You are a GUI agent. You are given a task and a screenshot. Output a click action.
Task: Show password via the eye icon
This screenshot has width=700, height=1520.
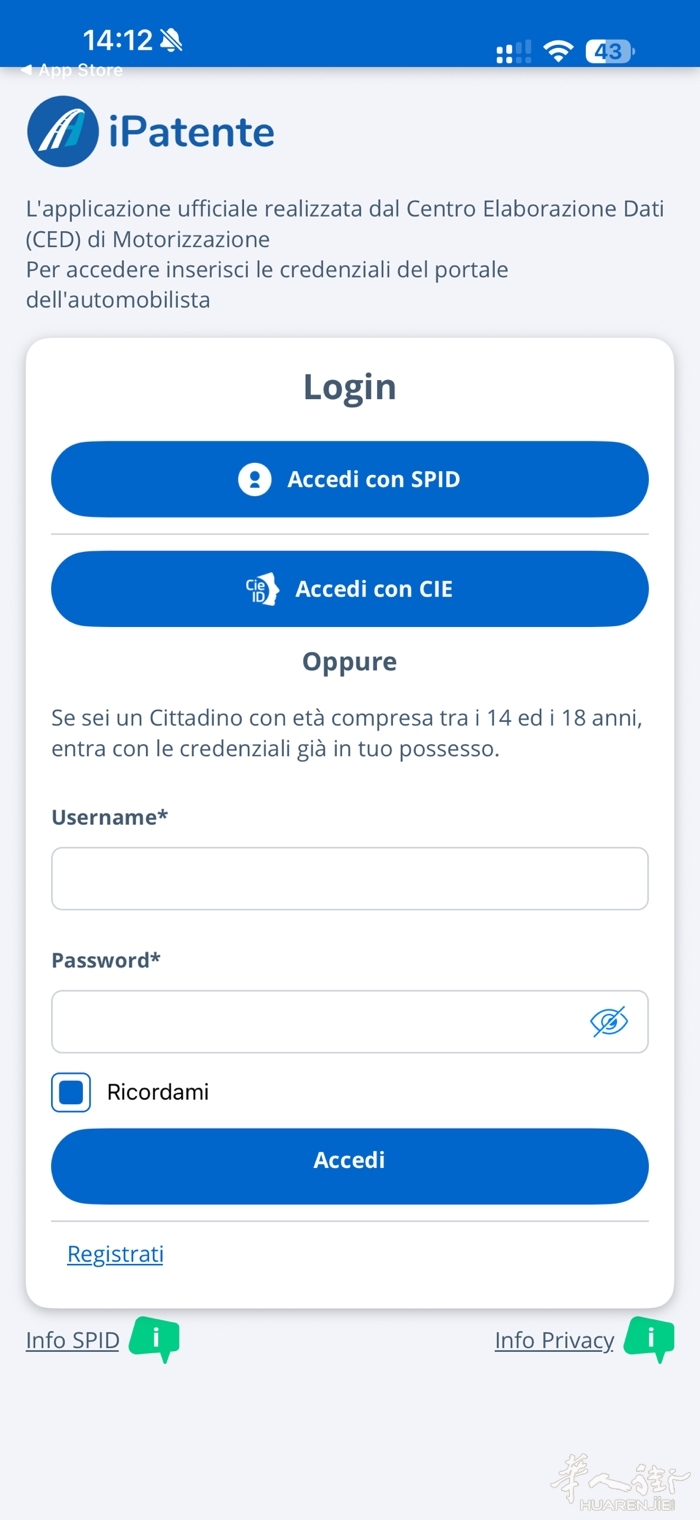tap(608, 1022)
